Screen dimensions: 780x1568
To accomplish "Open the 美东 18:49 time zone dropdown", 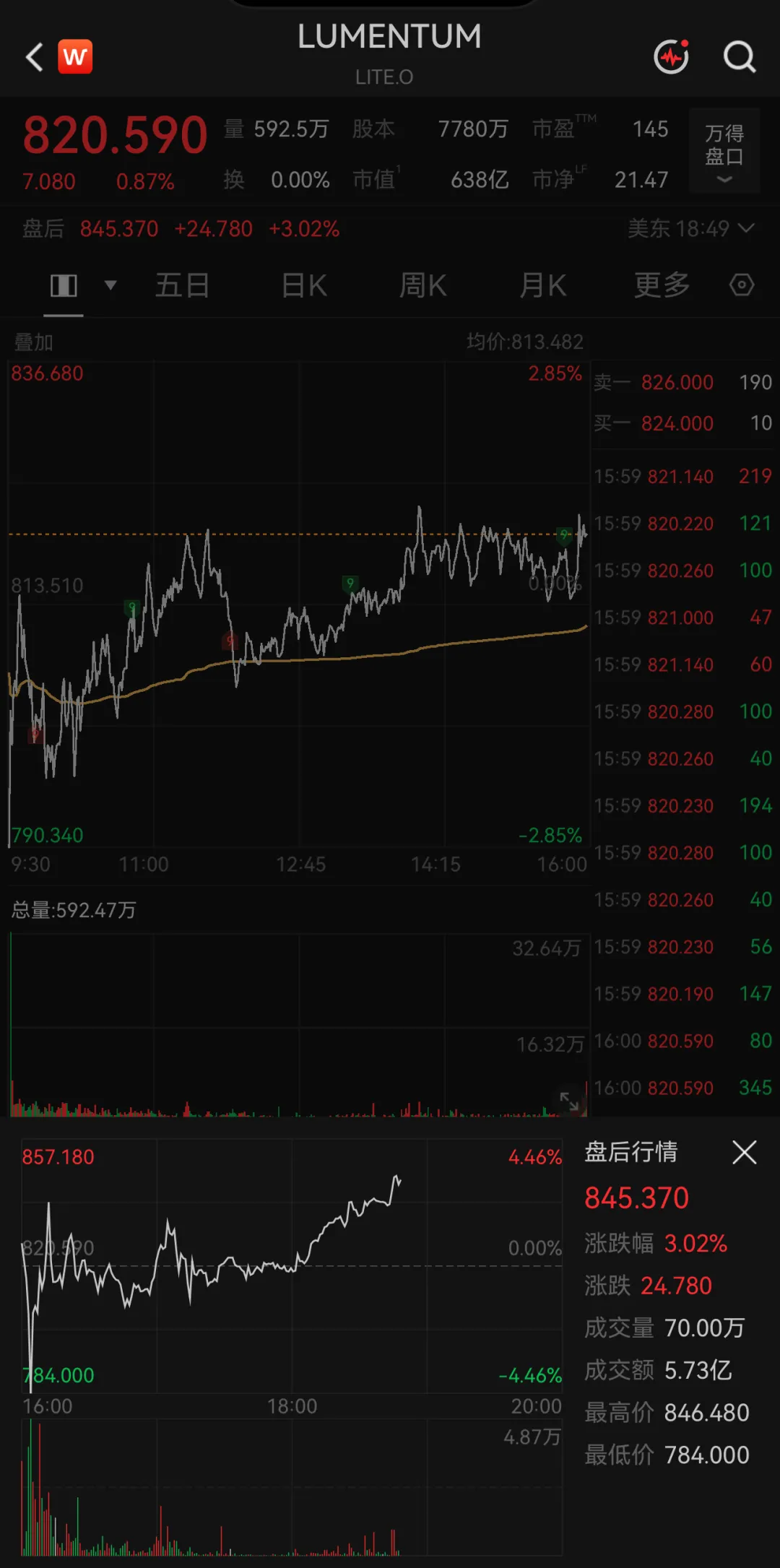I will coord(690,229).
